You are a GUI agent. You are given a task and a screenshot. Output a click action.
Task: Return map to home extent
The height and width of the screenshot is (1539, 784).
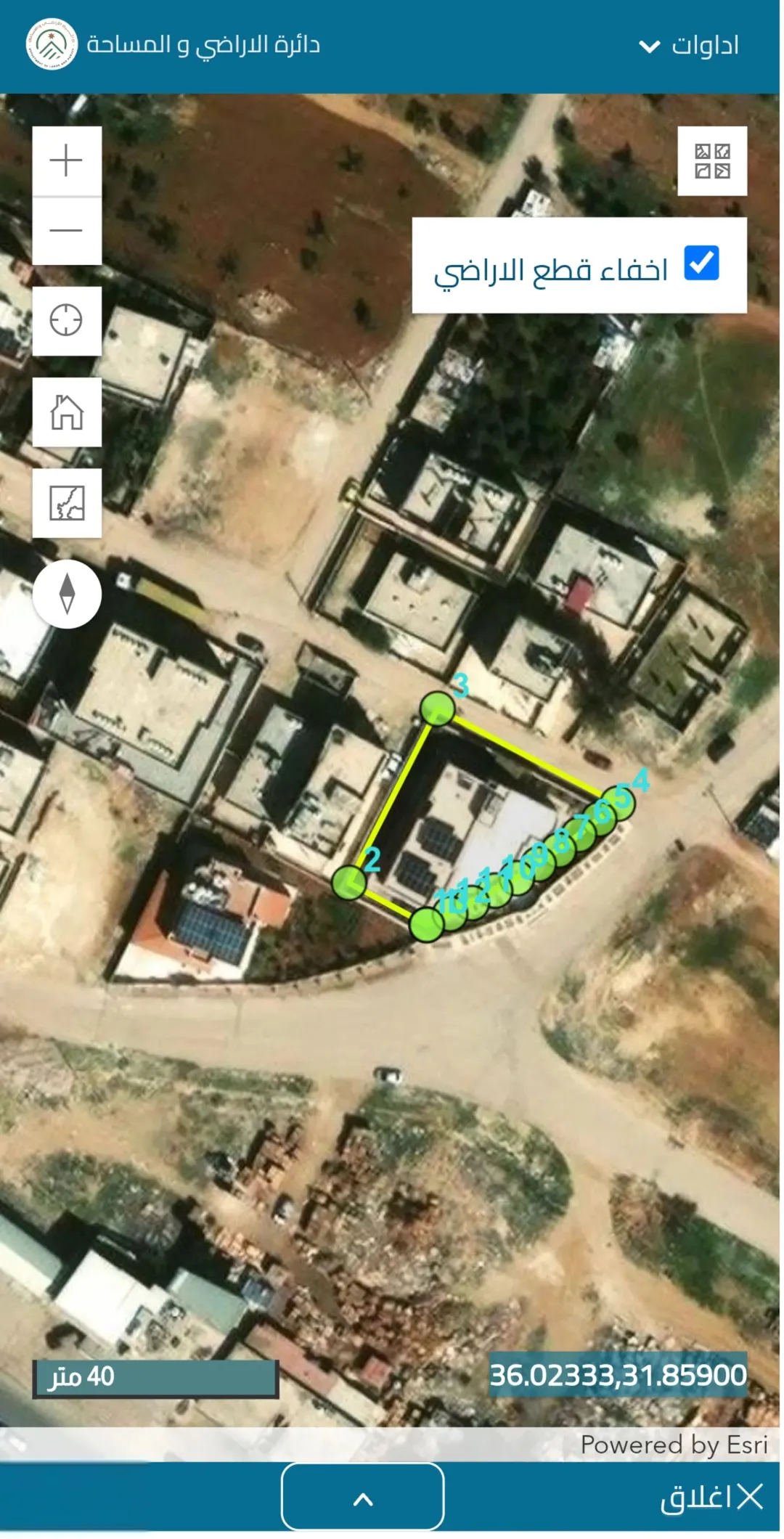coord(67,412)
